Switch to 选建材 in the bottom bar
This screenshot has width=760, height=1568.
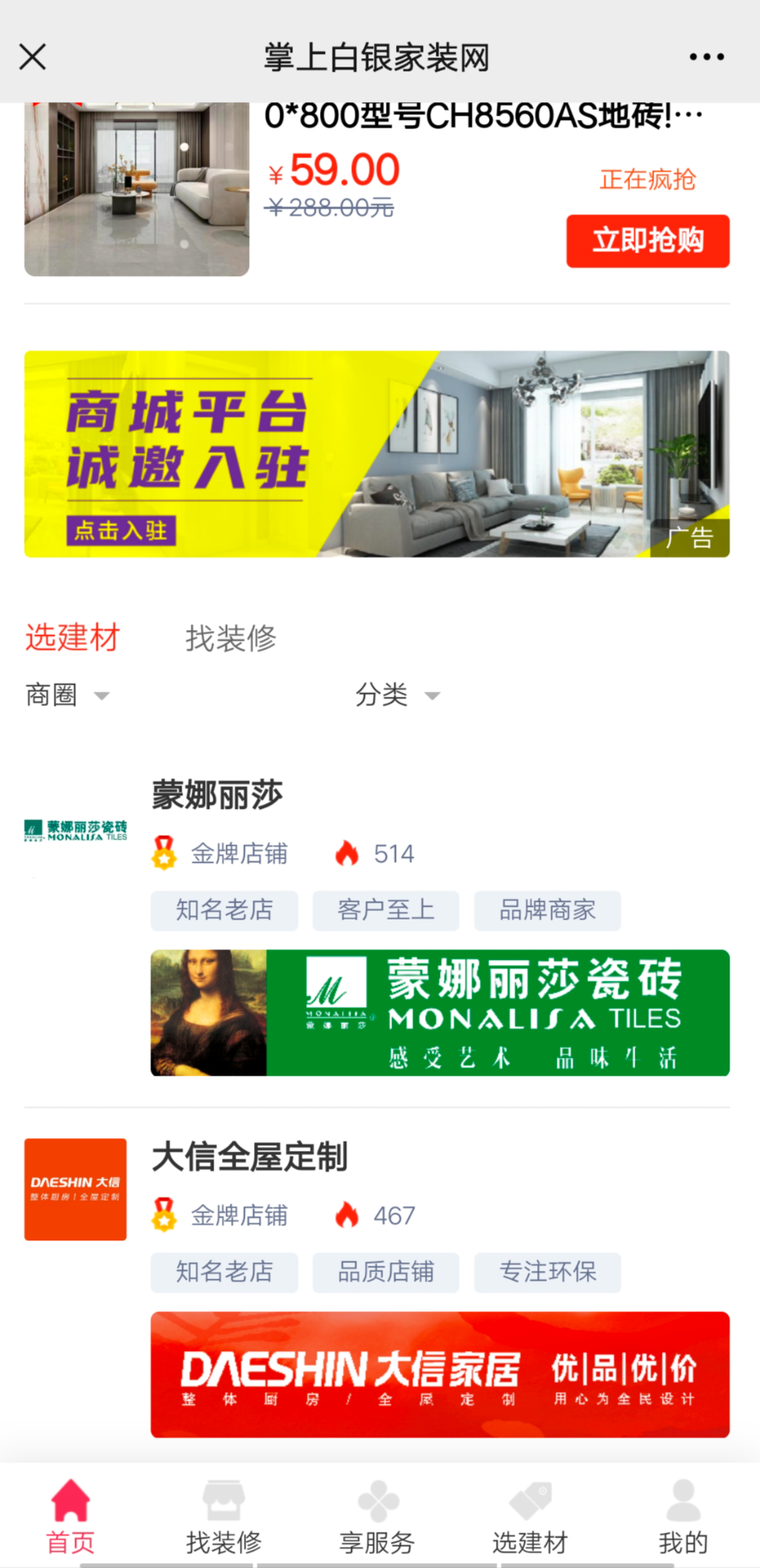coord(530,1516)
